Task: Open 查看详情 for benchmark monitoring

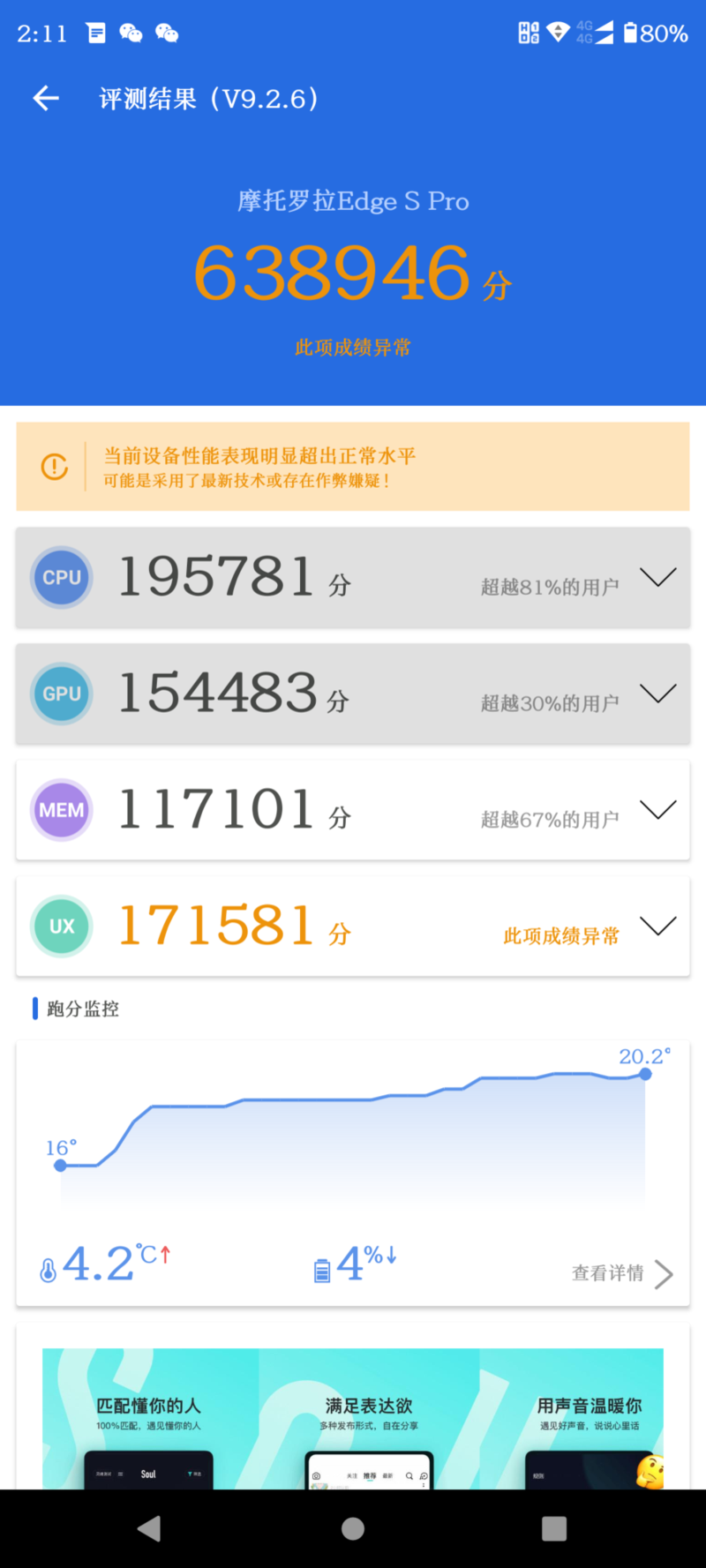Action: tap(621, 1273)
